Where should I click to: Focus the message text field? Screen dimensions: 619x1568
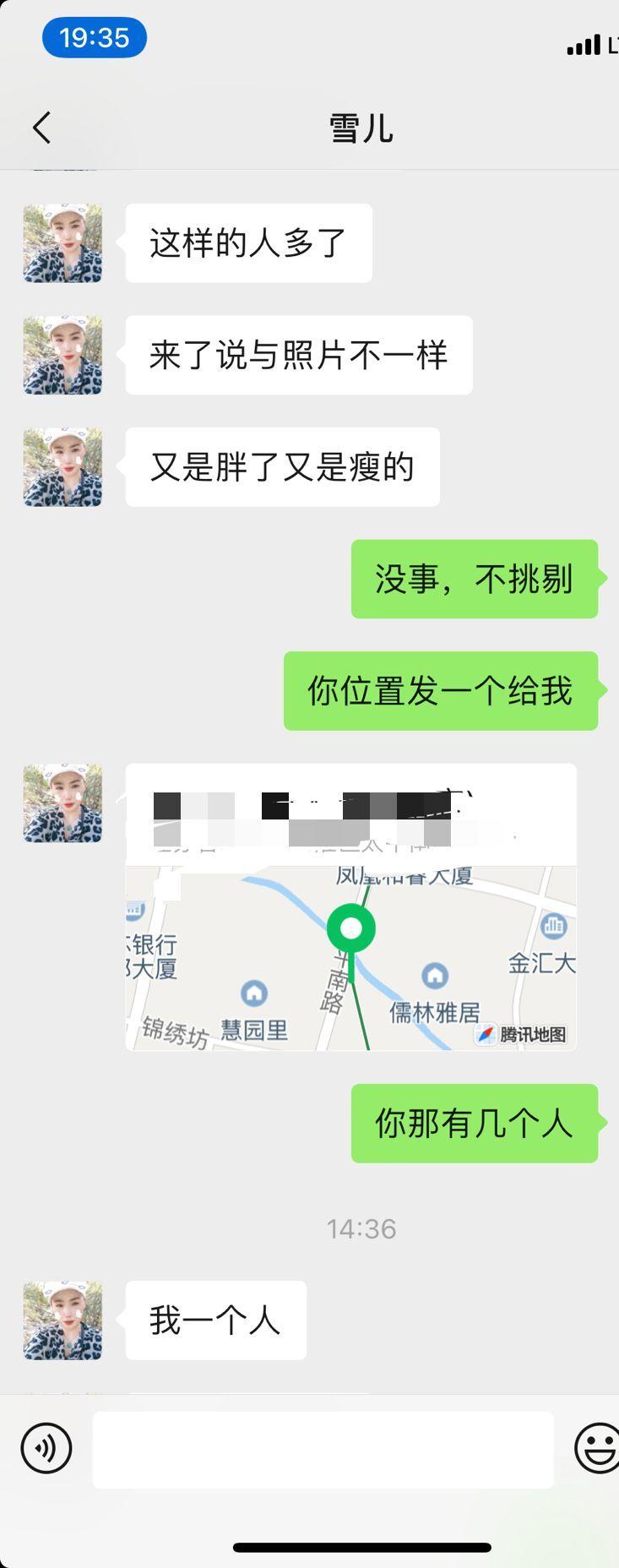(x=323, y=1450)
